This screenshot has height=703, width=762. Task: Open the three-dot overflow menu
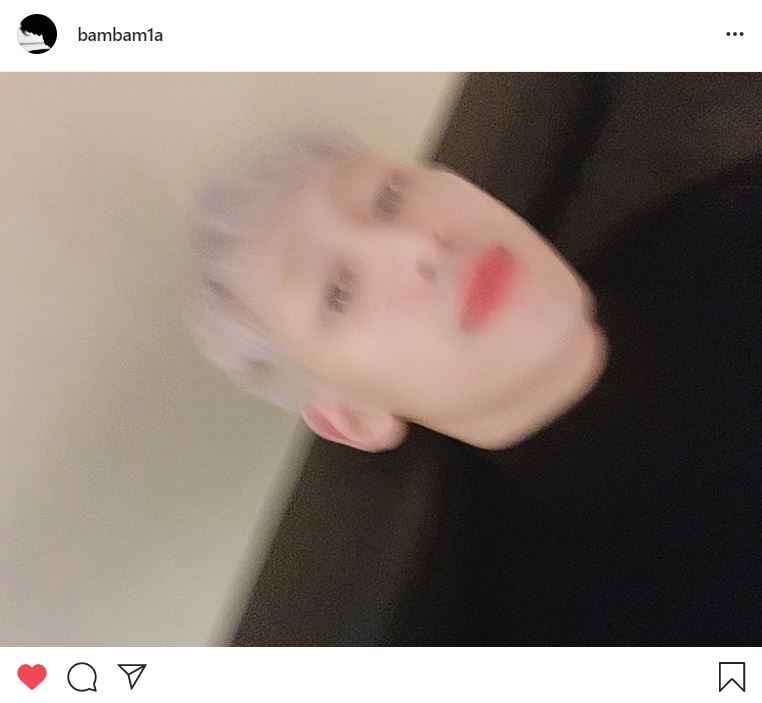735,34
